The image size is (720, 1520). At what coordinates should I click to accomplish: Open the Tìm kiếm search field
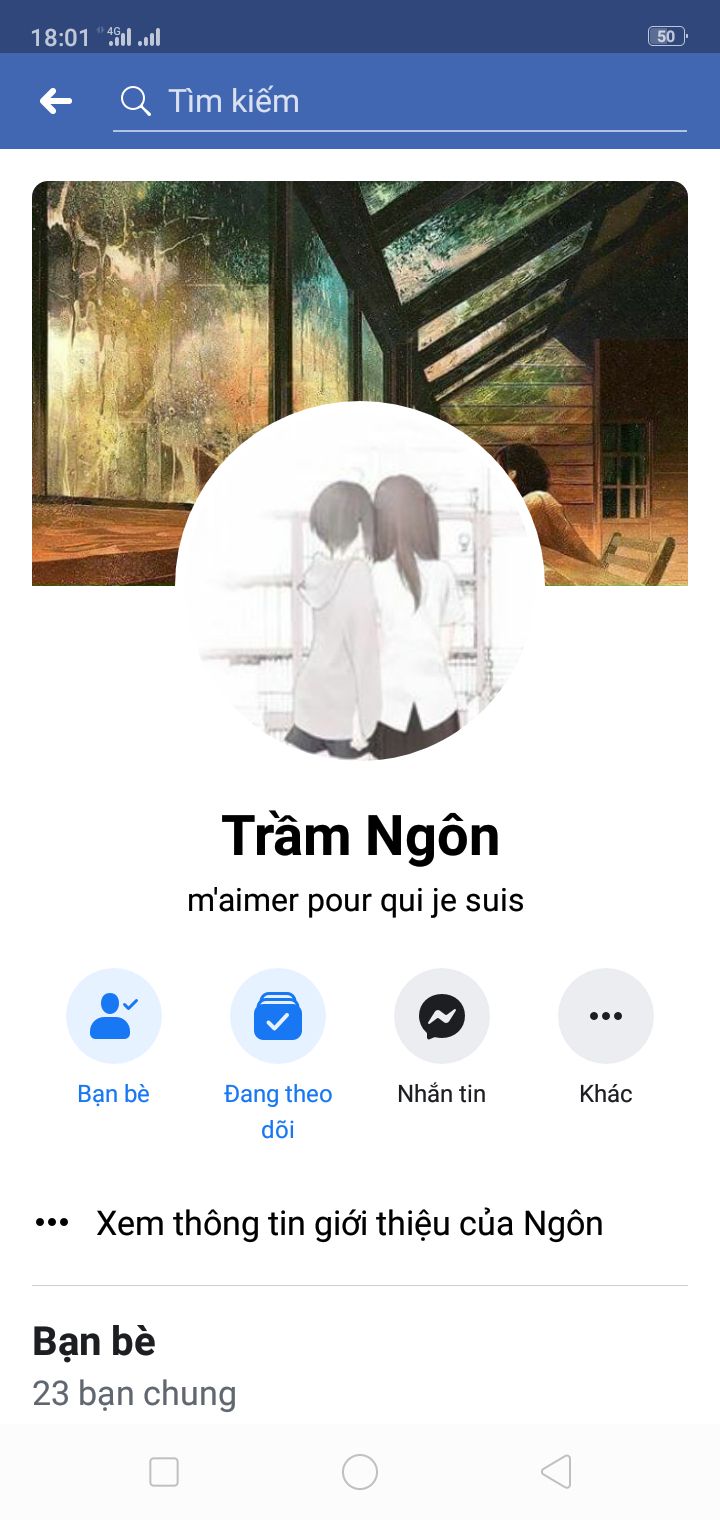click(x=400, y=101)
